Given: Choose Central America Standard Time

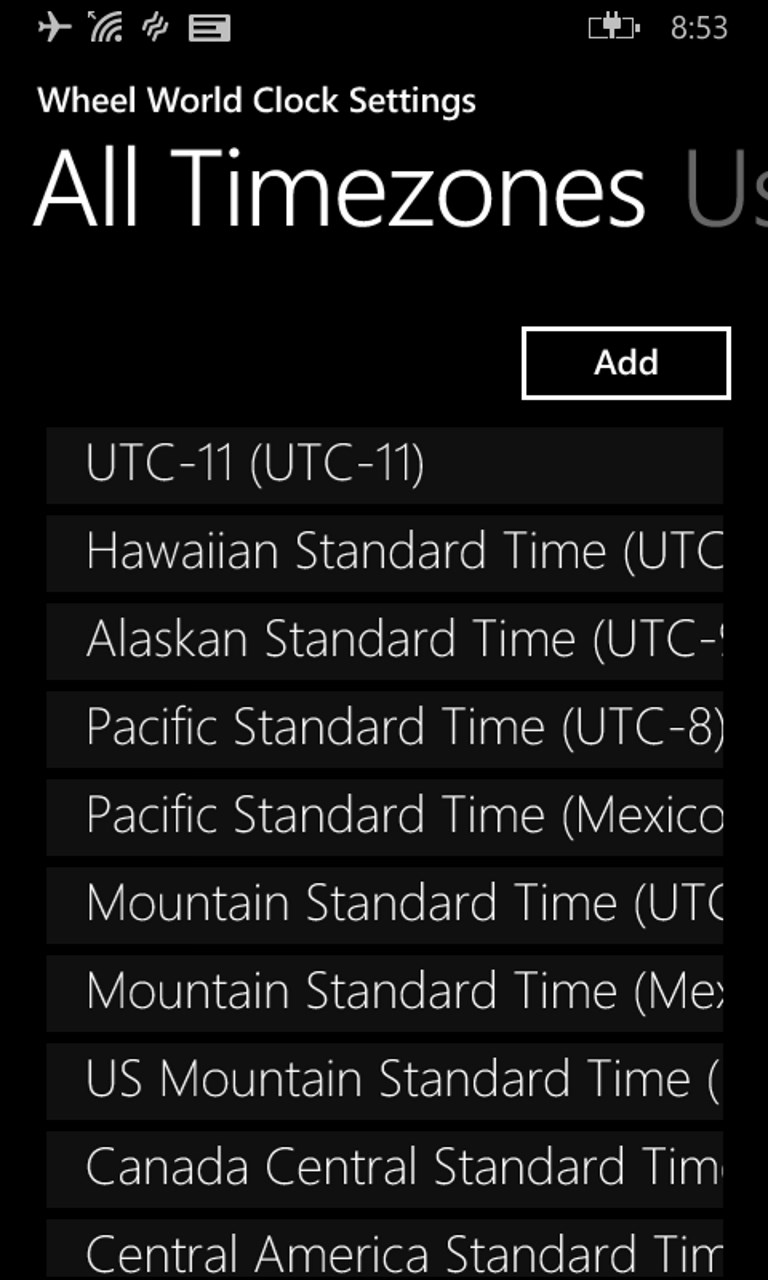Looking at the screenshot, I should (x=384, y=1250).
